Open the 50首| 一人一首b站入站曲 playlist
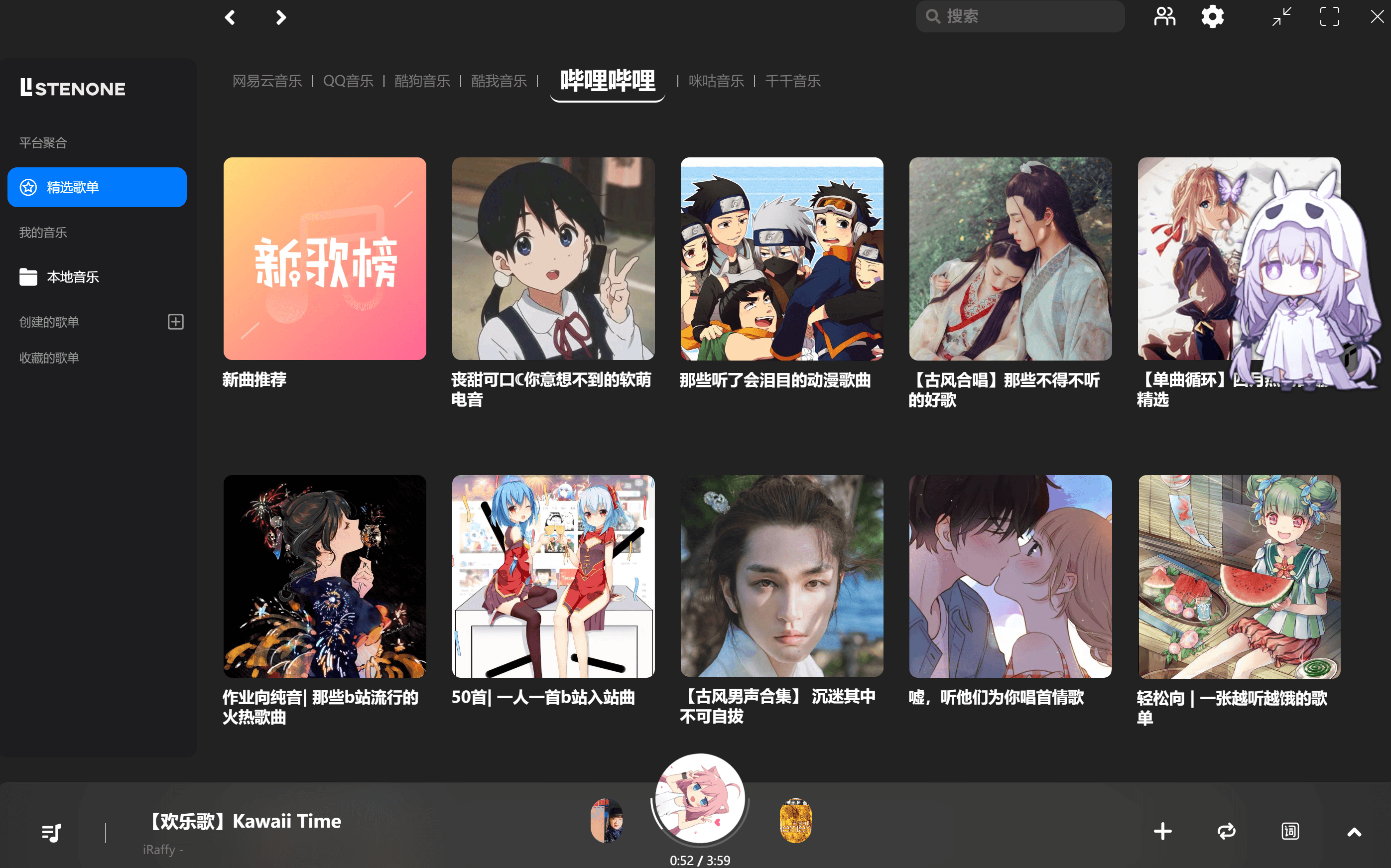 (x=553, y=576)
